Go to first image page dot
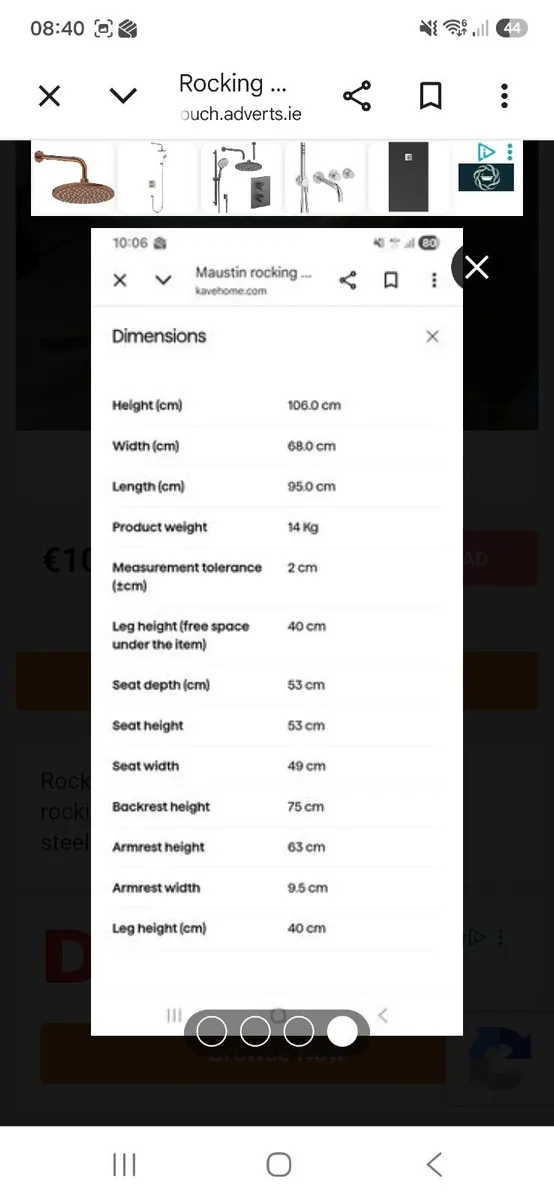 (x=212, y=1031)
